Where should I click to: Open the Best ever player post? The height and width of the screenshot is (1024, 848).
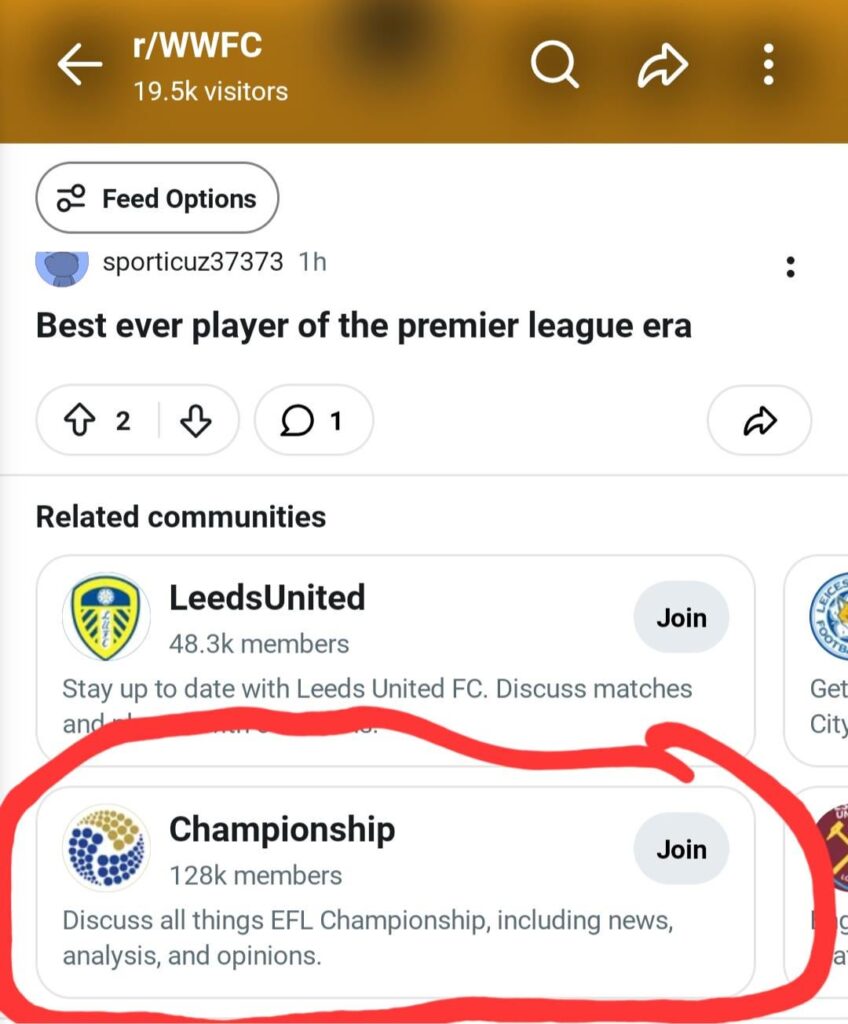coord(363,326)
